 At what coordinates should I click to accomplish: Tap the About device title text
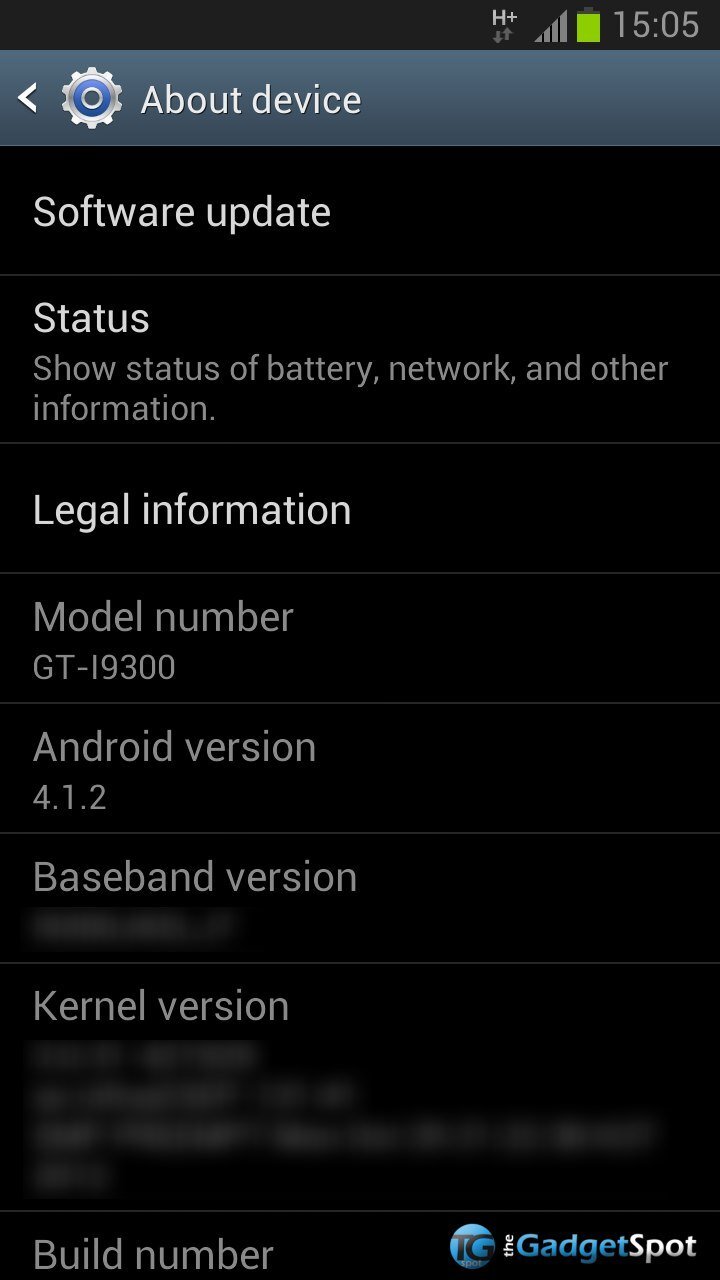point(251,97)
